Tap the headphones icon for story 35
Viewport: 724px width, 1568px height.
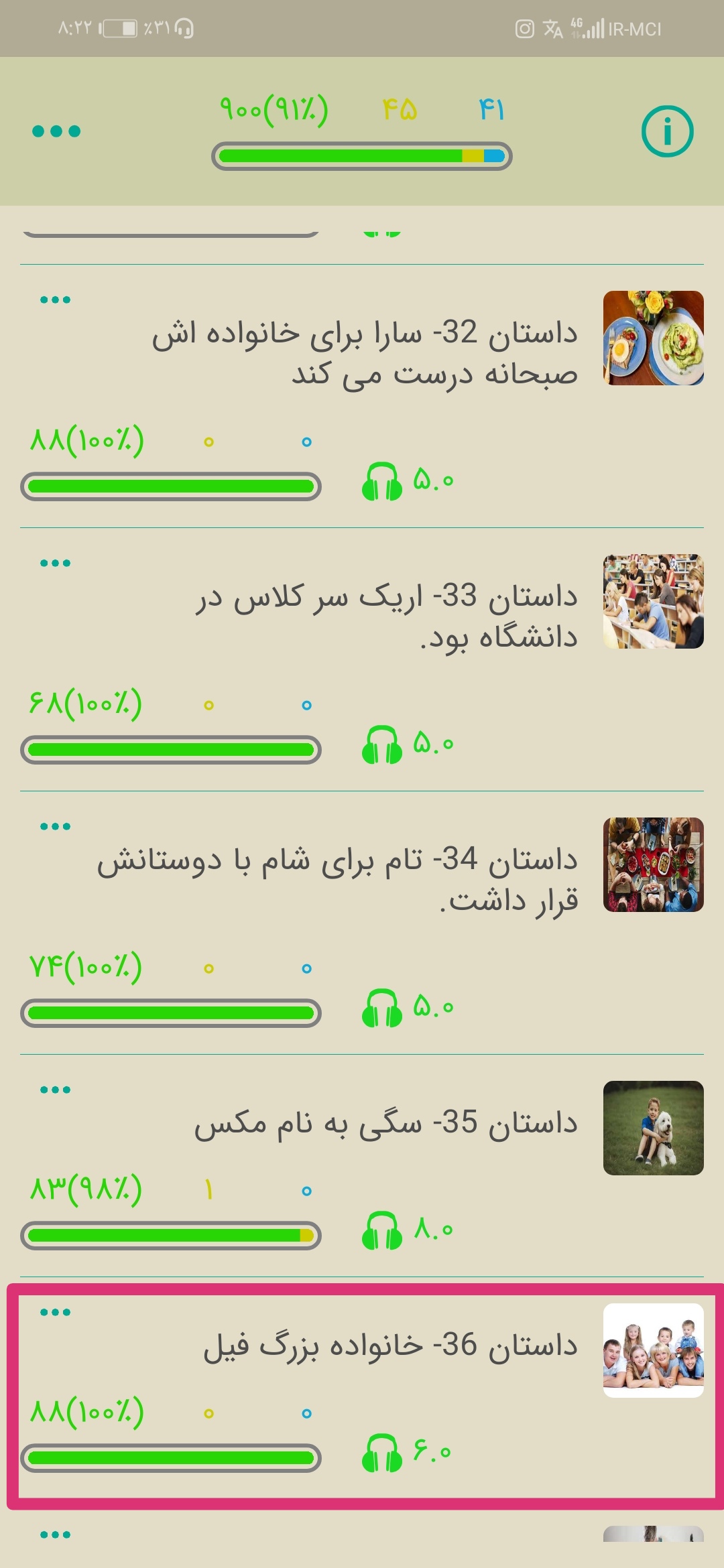coord(381,1230)
